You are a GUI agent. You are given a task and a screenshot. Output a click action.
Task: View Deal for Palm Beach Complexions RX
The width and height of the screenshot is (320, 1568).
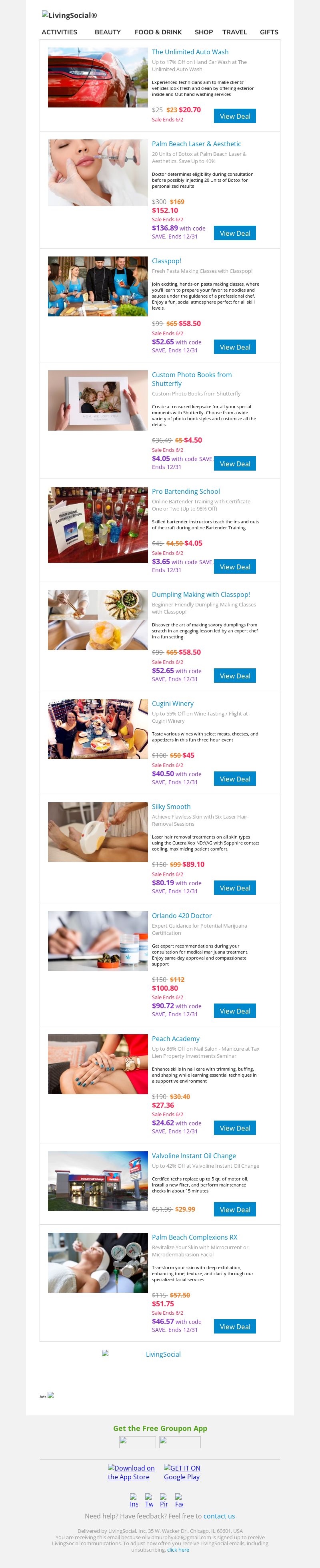tap(235, 1326)
